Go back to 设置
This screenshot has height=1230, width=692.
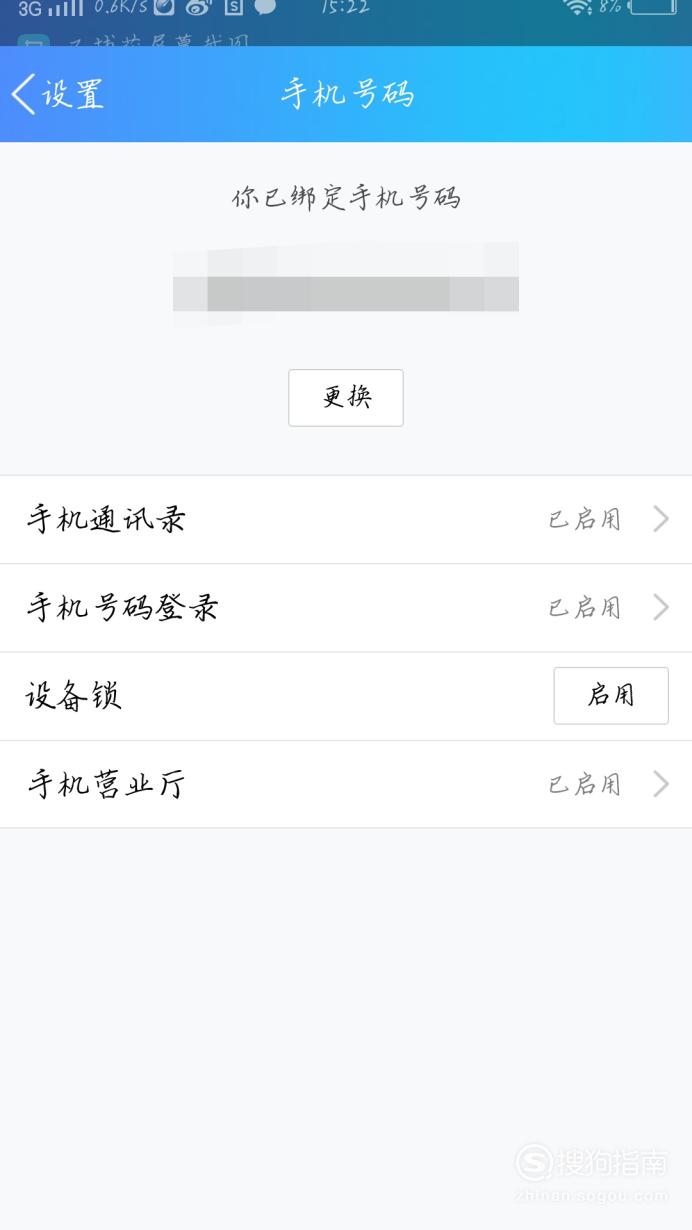pyautogui.click(x=57, y=94)
